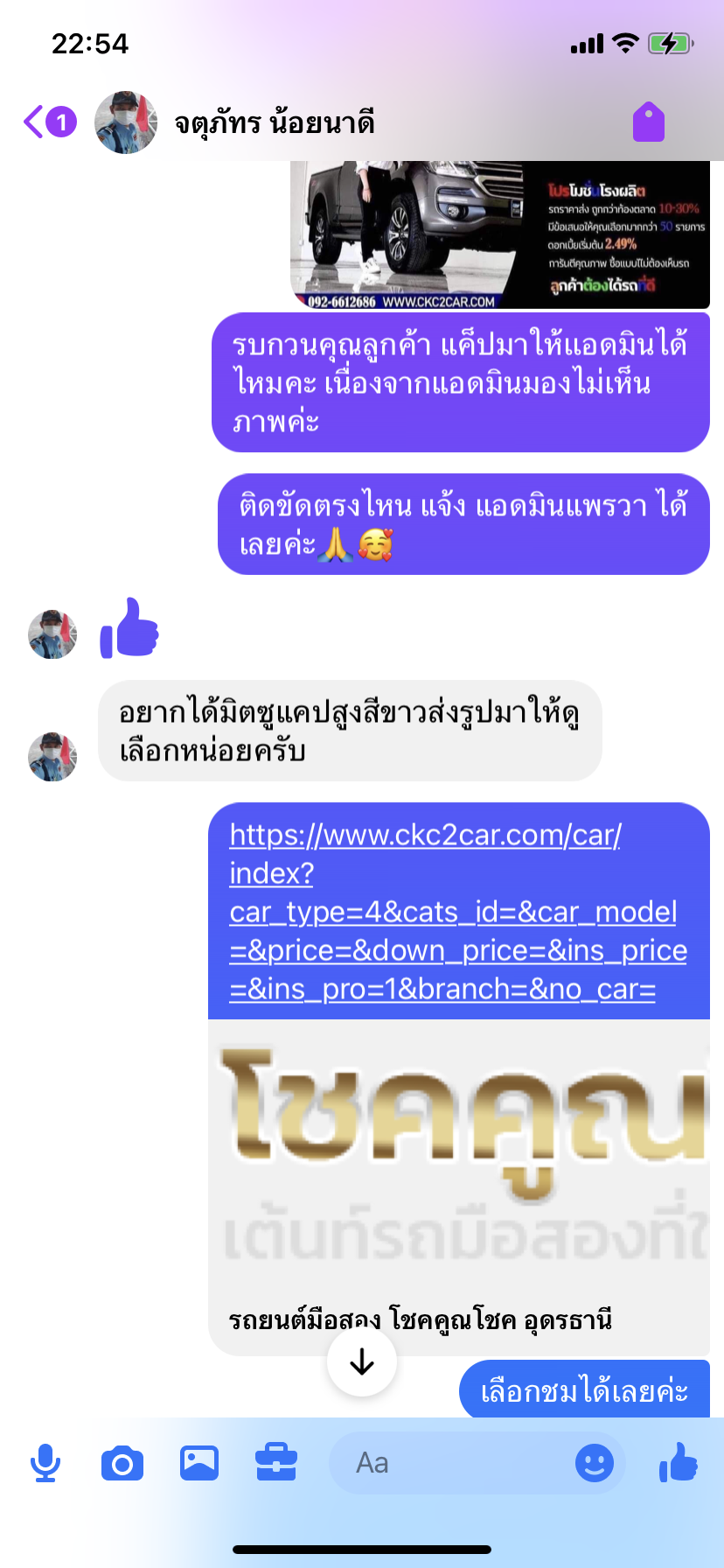Open the camera to take a photo

click(122, 1463)
